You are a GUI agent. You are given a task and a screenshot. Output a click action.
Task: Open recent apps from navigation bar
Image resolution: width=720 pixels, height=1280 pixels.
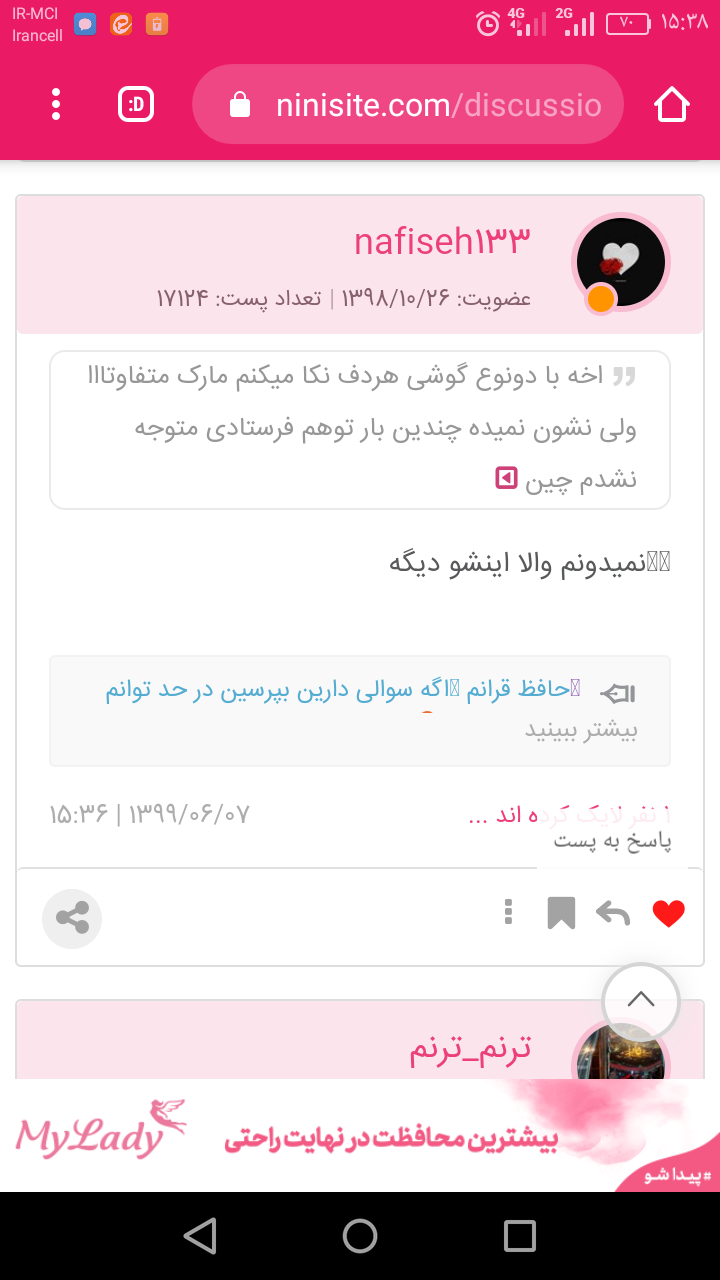(520, 1236)
